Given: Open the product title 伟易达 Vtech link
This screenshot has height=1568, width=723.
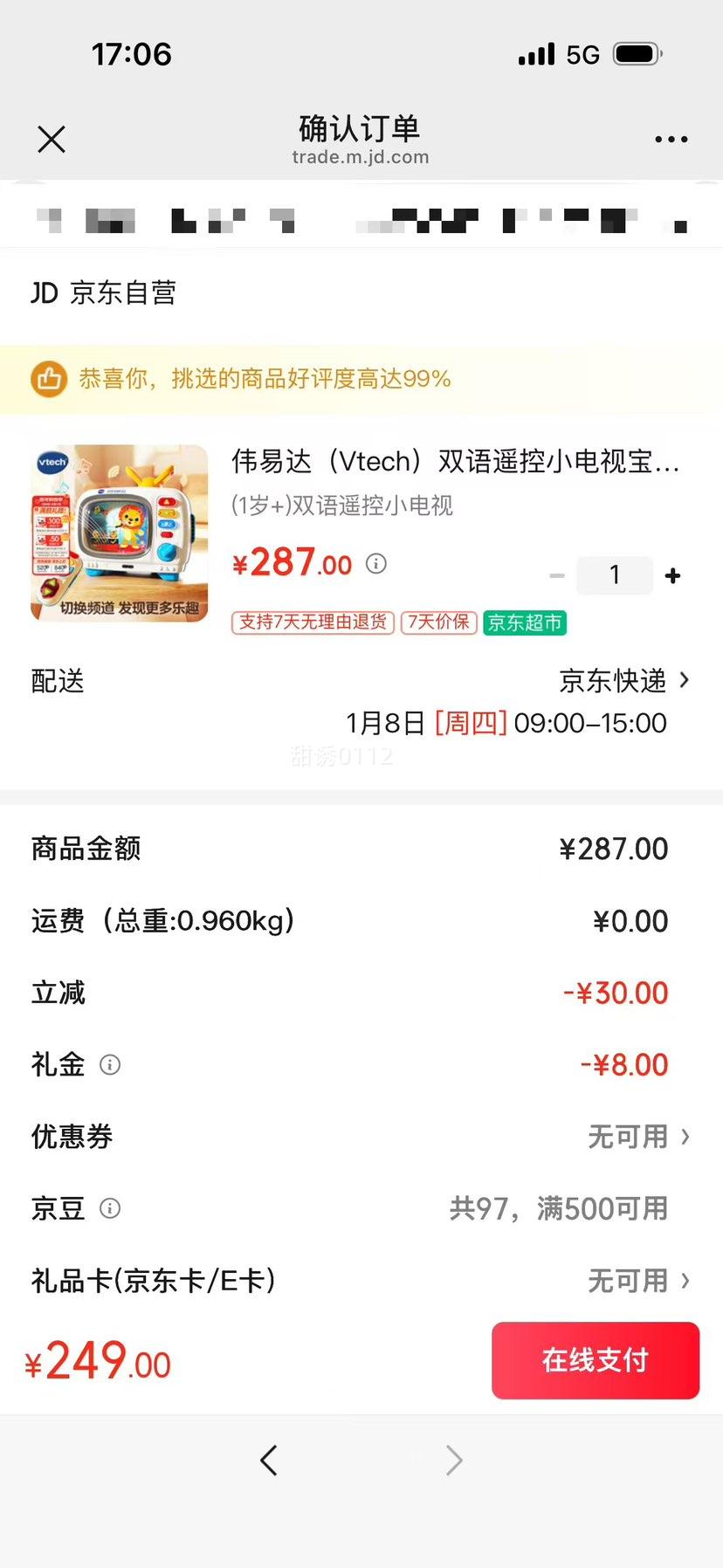Looking at the screenshot, I should (x=454, y=462).
